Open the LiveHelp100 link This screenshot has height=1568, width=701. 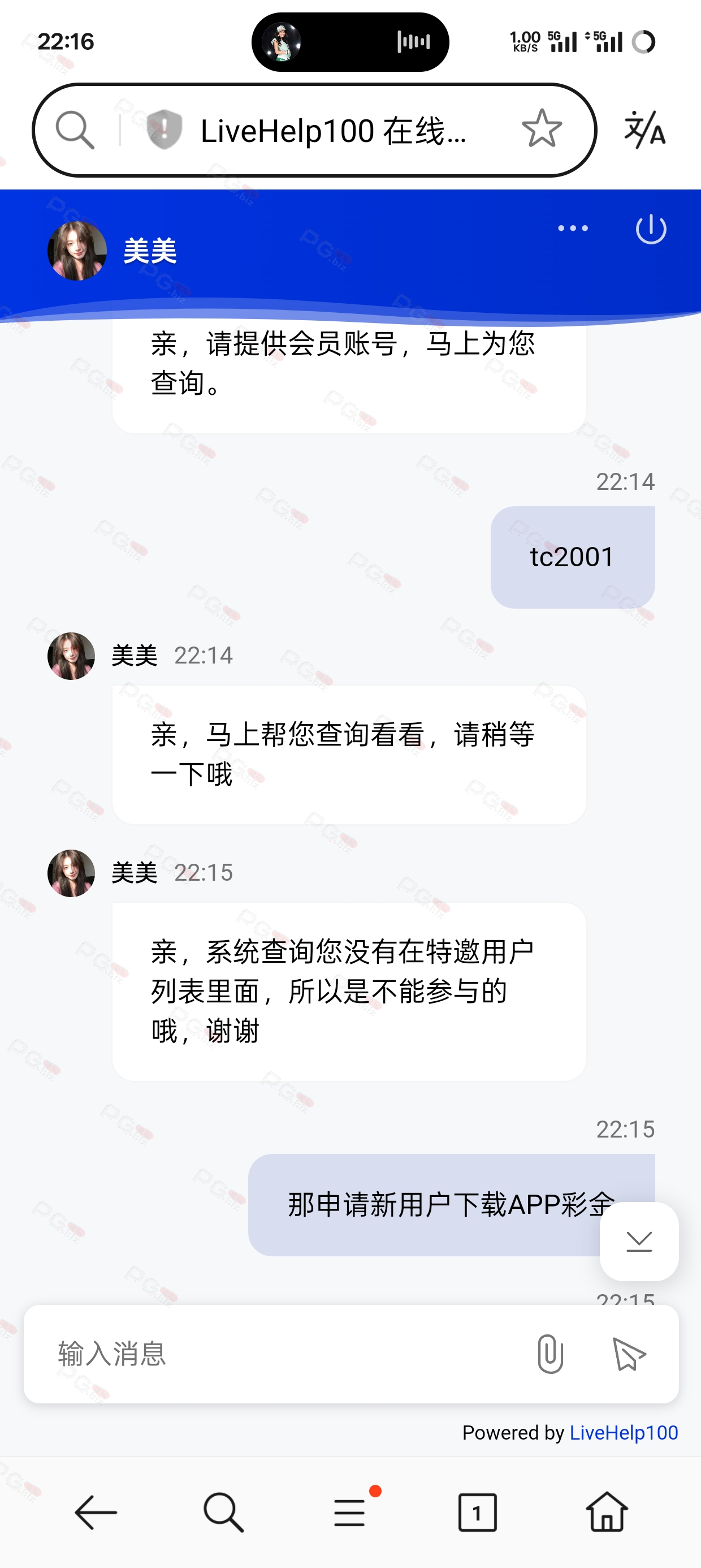(x=623, y=1432)
